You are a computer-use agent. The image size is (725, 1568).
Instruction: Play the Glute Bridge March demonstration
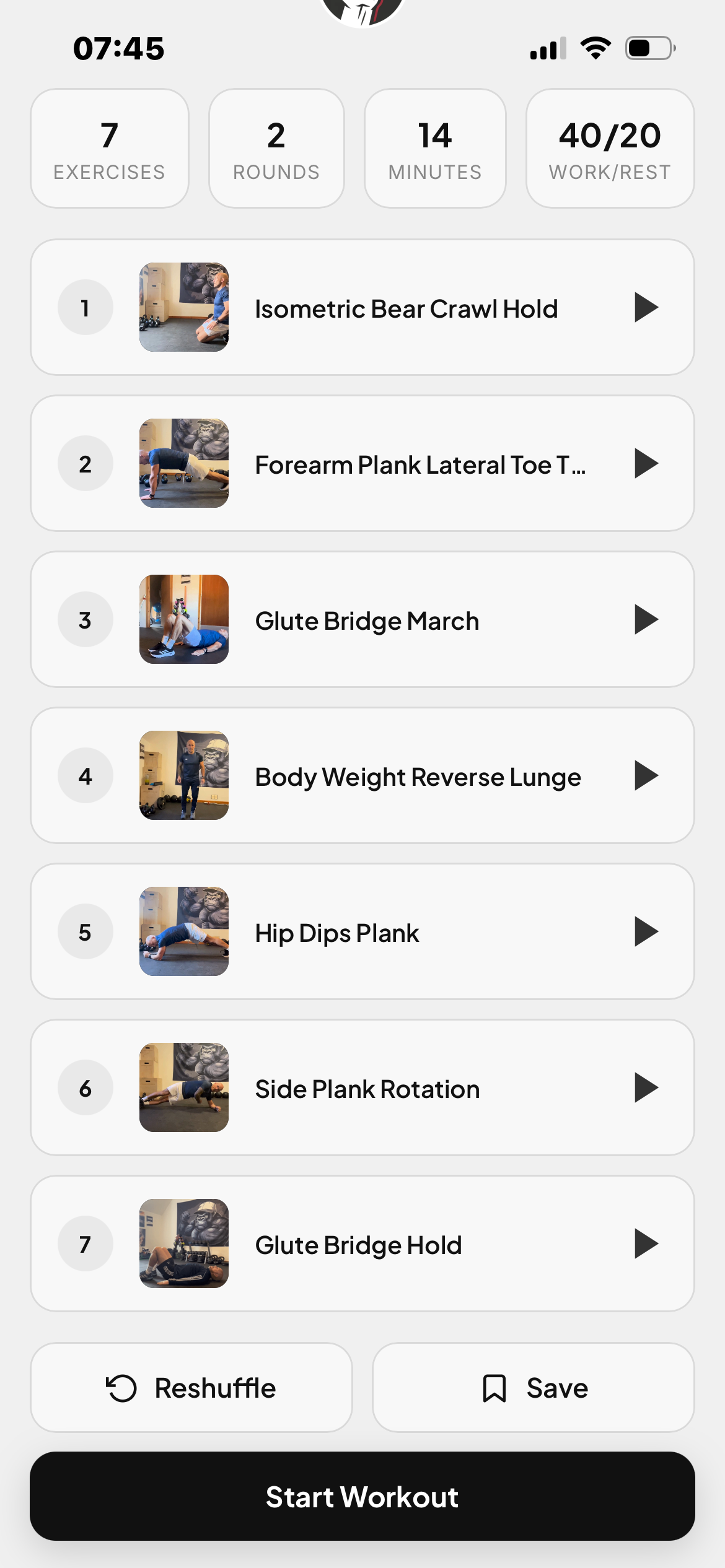(645, 619)
